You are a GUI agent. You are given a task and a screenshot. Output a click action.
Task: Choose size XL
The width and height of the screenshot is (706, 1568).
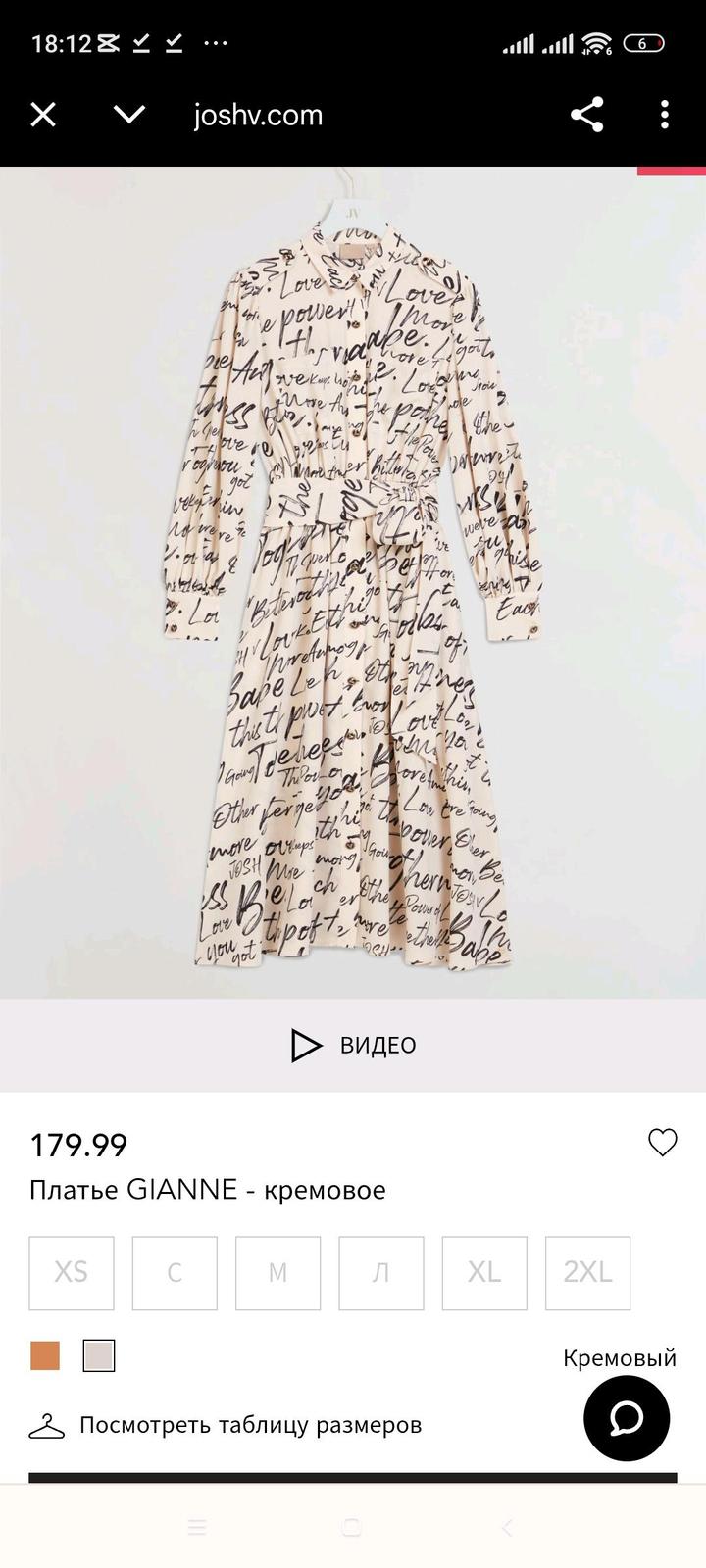click(484, 1272)
